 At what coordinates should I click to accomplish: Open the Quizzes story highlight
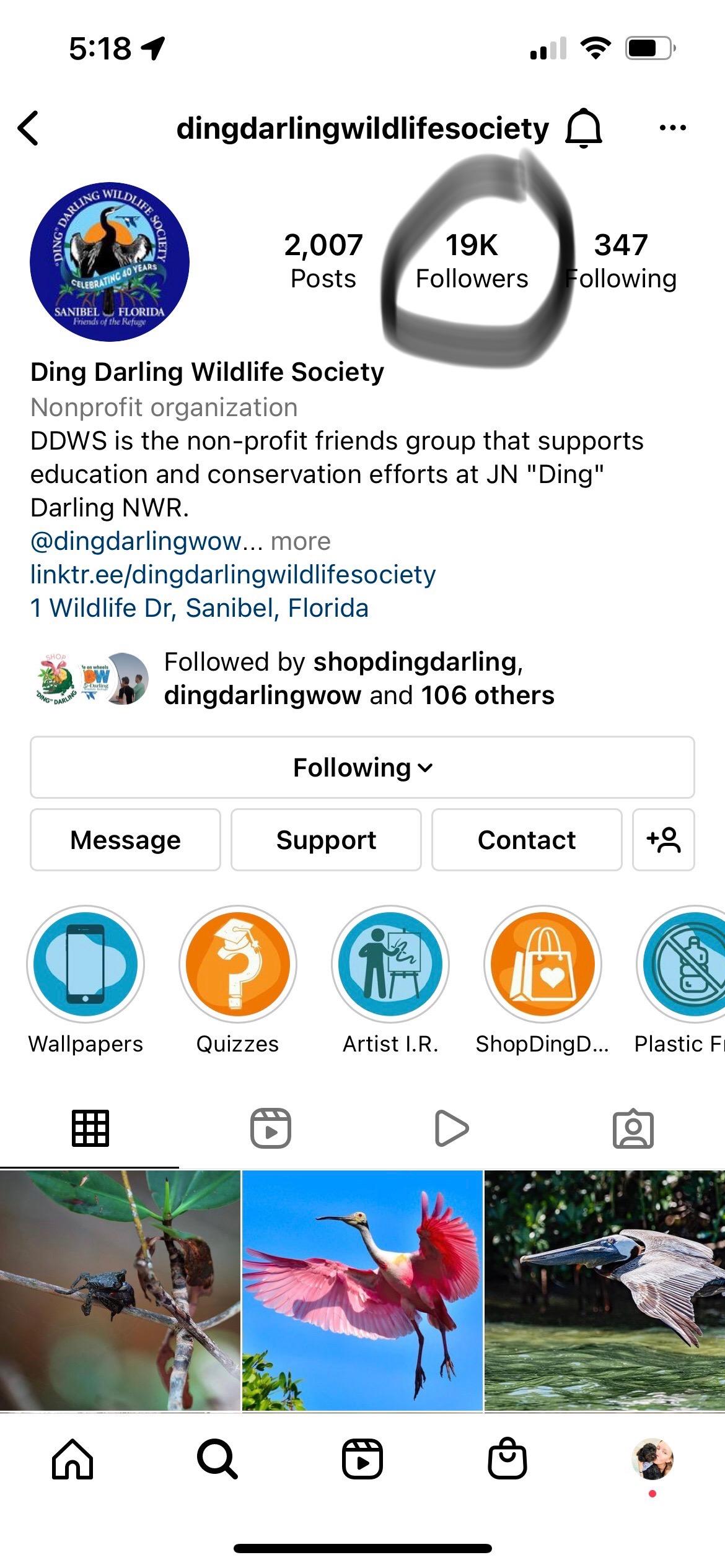(237, 964)
